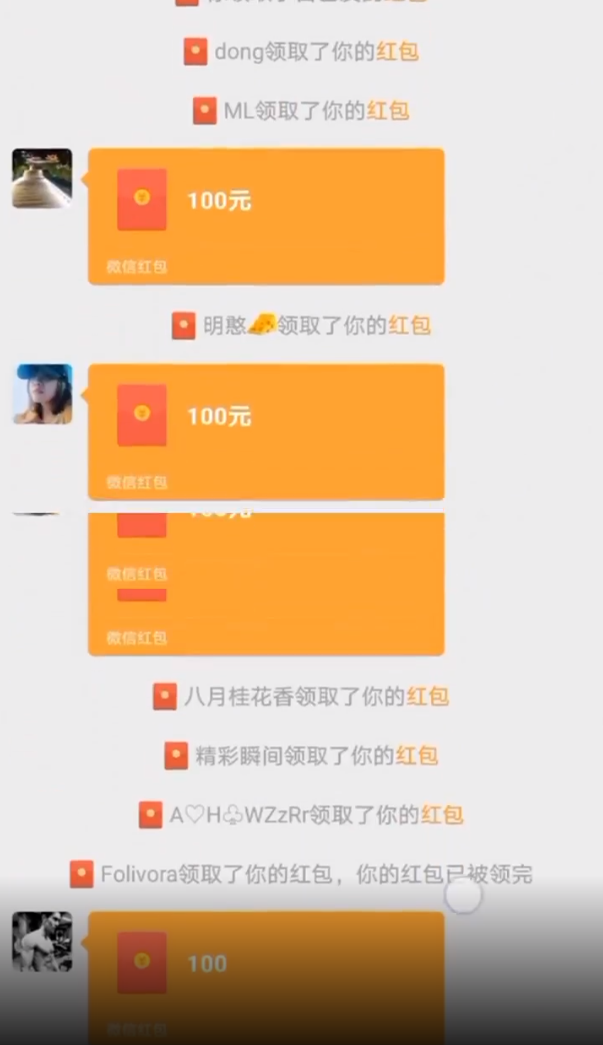
Task: Tap the 红包 link after 明憨领取了你的
Action: (x=409, y=325)
